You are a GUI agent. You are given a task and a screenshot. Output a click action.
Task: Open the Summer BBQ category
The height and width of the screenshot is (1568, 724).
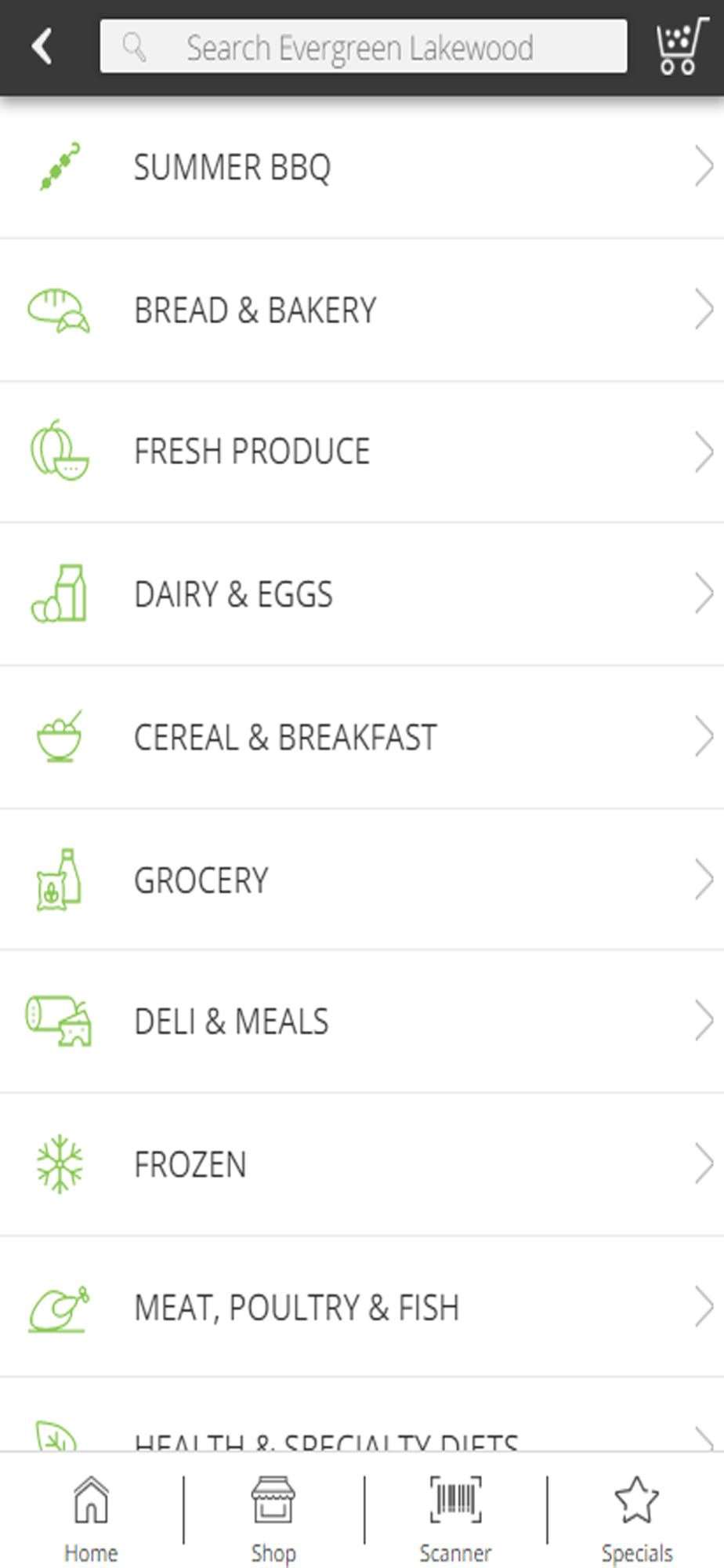tap(362, 167)
